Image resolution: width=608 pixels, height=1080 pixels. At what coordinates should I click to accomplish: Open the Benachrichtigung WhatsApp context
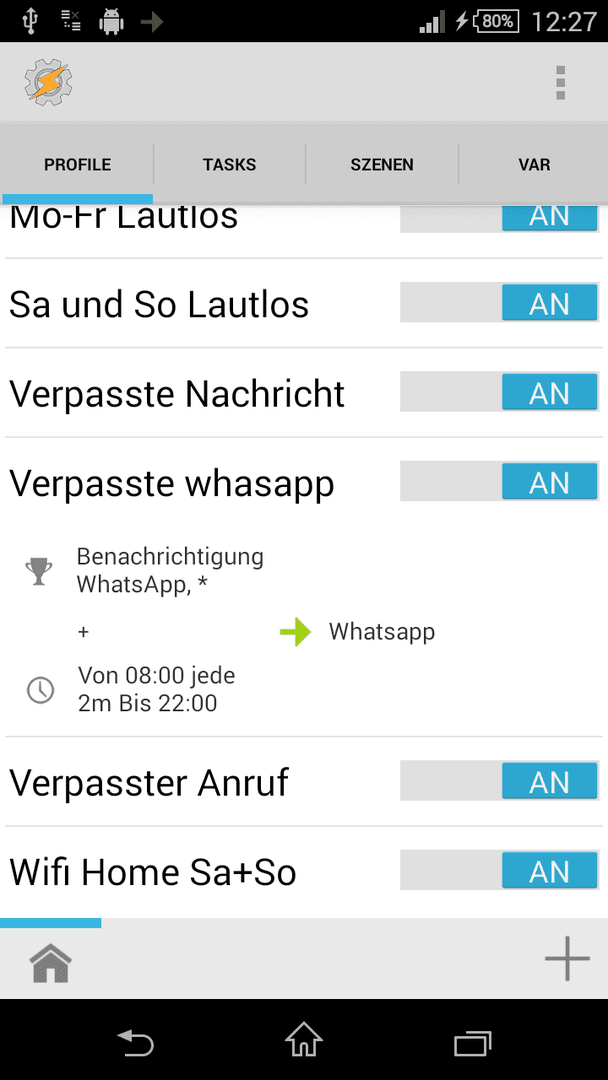point(169,570)
